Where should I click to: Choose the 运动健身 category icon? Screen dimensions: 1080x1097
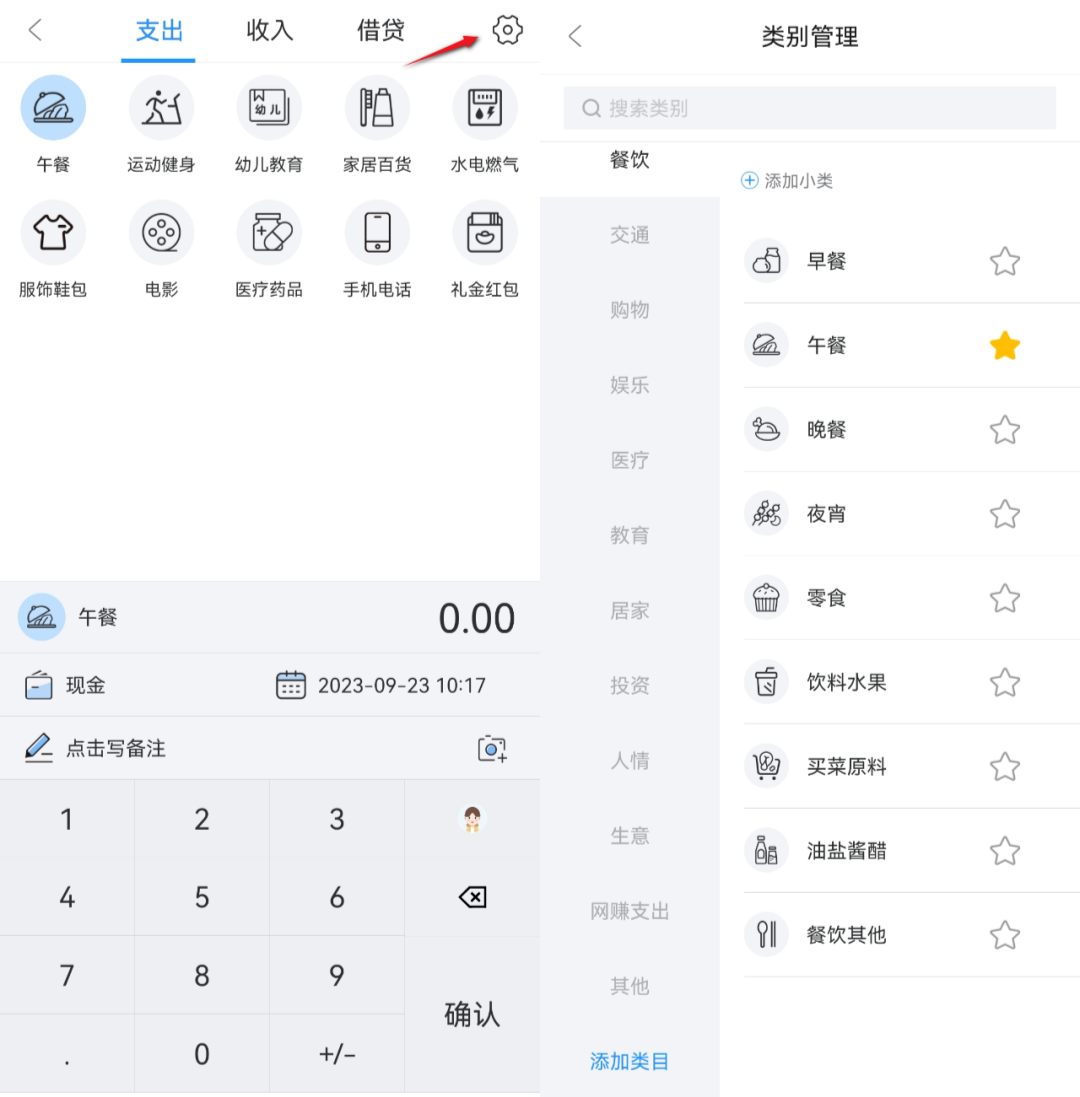[x=161, y=107]
